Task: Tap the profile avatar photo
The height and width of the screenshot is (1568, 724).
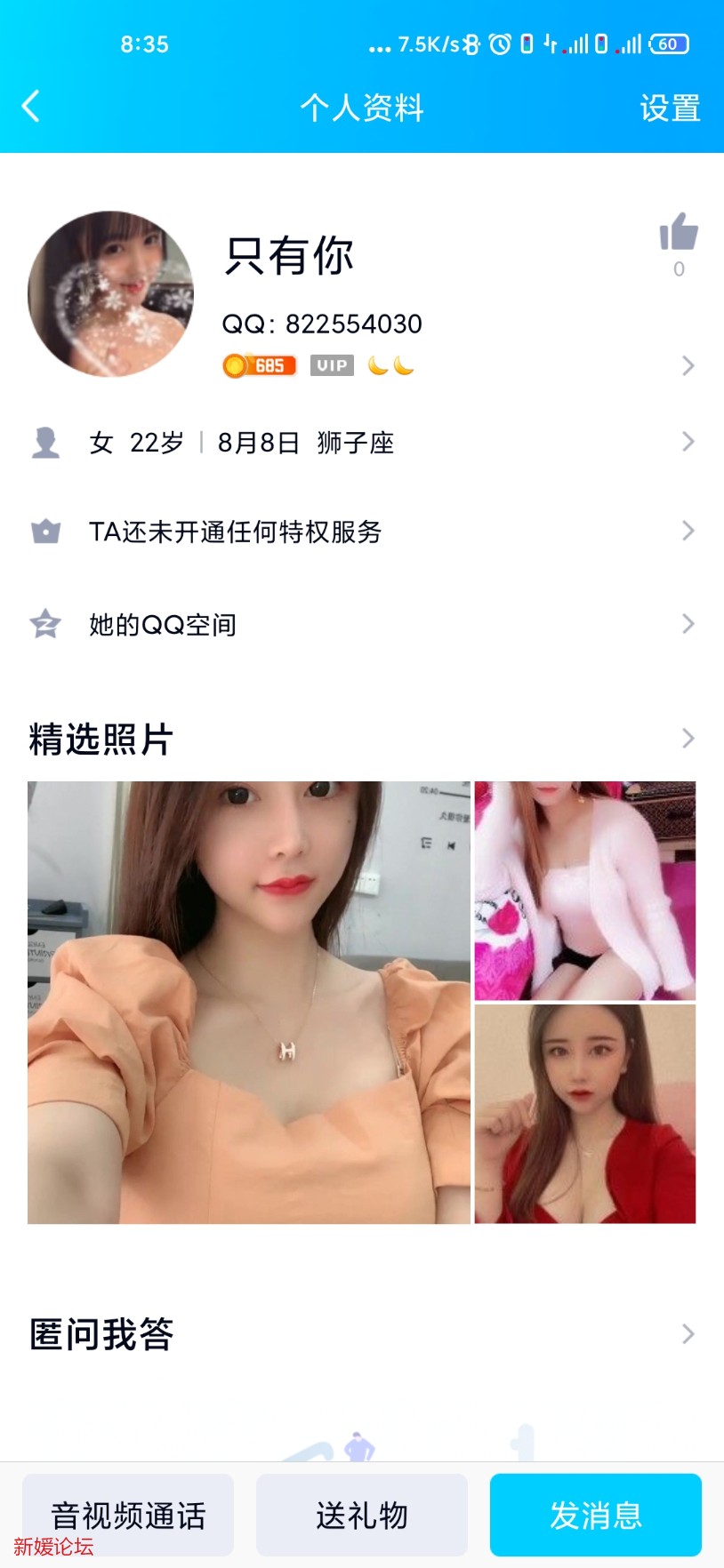Action: point(109,294)
